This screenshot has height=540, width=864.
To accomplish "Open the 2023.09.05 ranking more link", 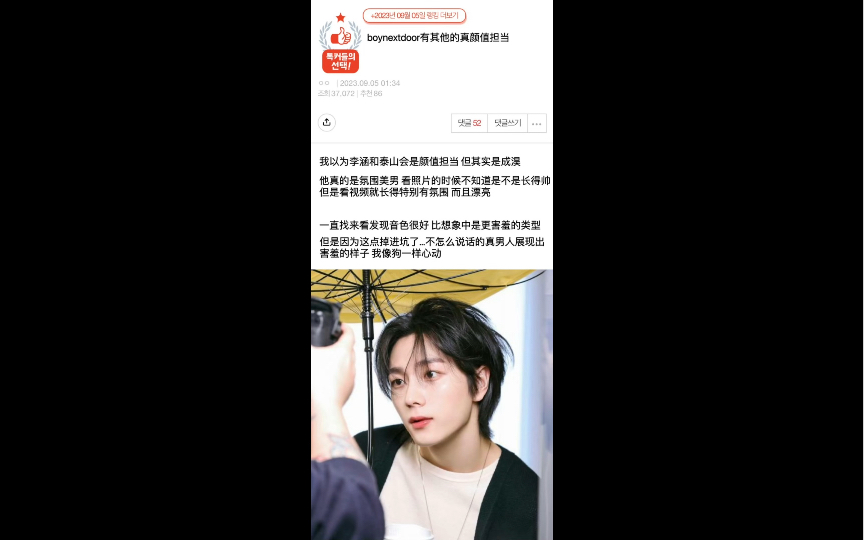I will [x=414, y=16].
